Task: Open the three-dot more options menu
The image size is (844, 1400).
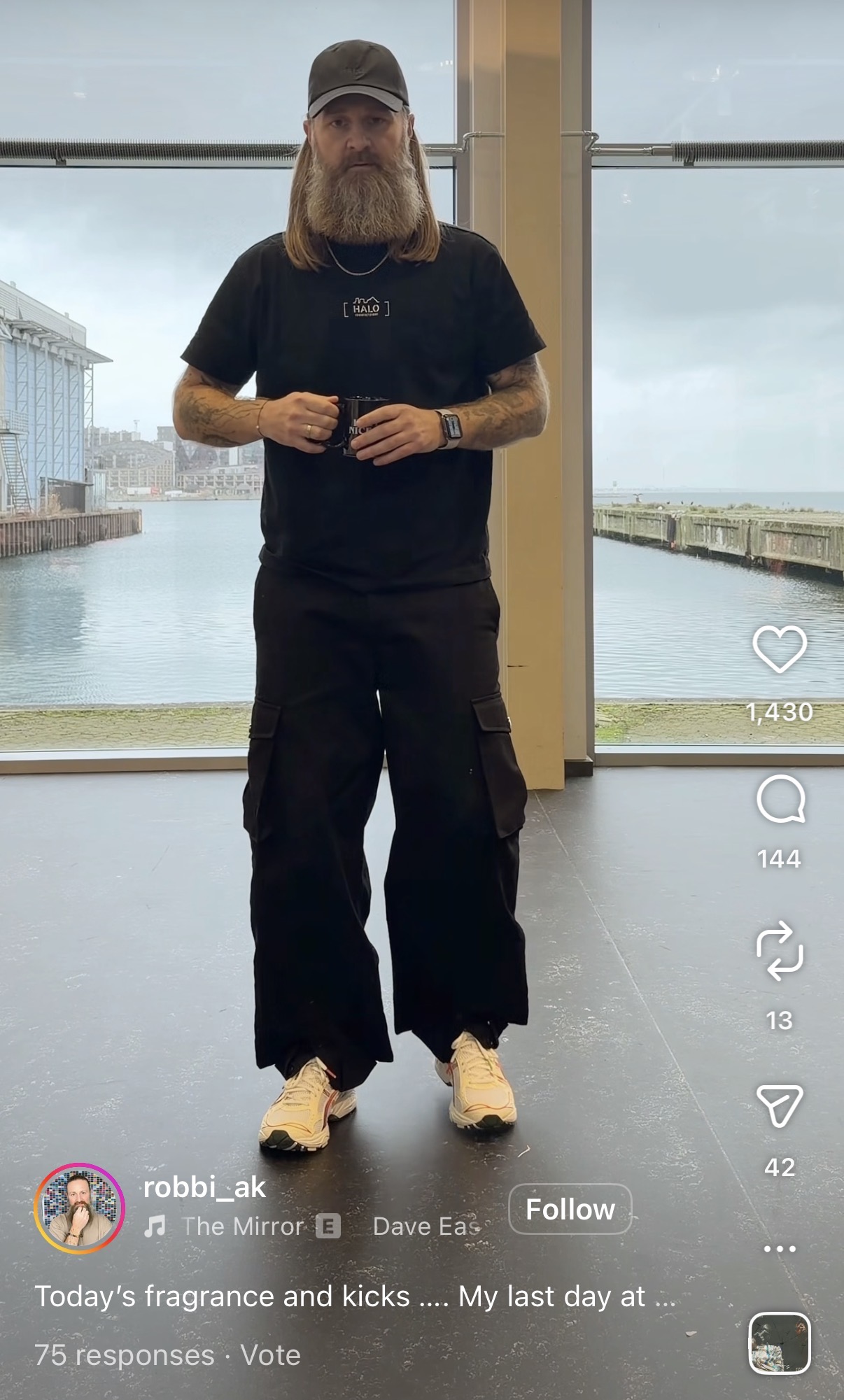Action: click(779, 1248)
